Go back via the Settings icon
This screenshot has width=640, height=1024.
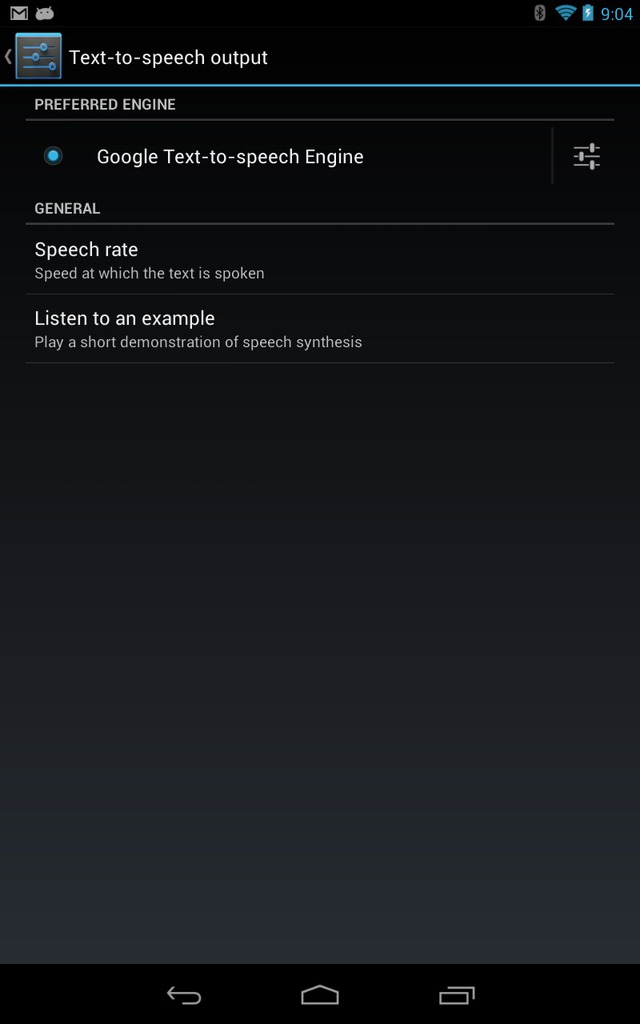pos(38,57)
